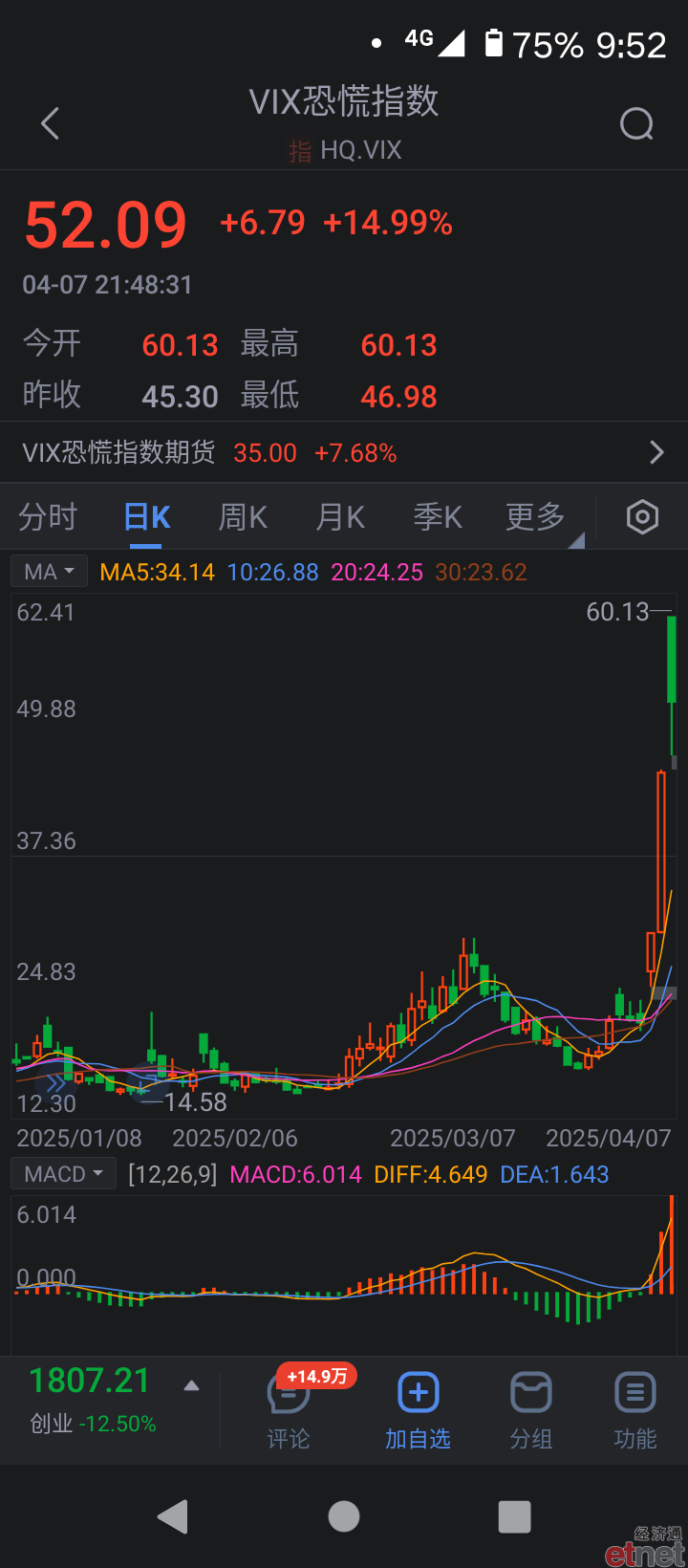Switch to the 分时 chart tab

(x=48, y=517)
